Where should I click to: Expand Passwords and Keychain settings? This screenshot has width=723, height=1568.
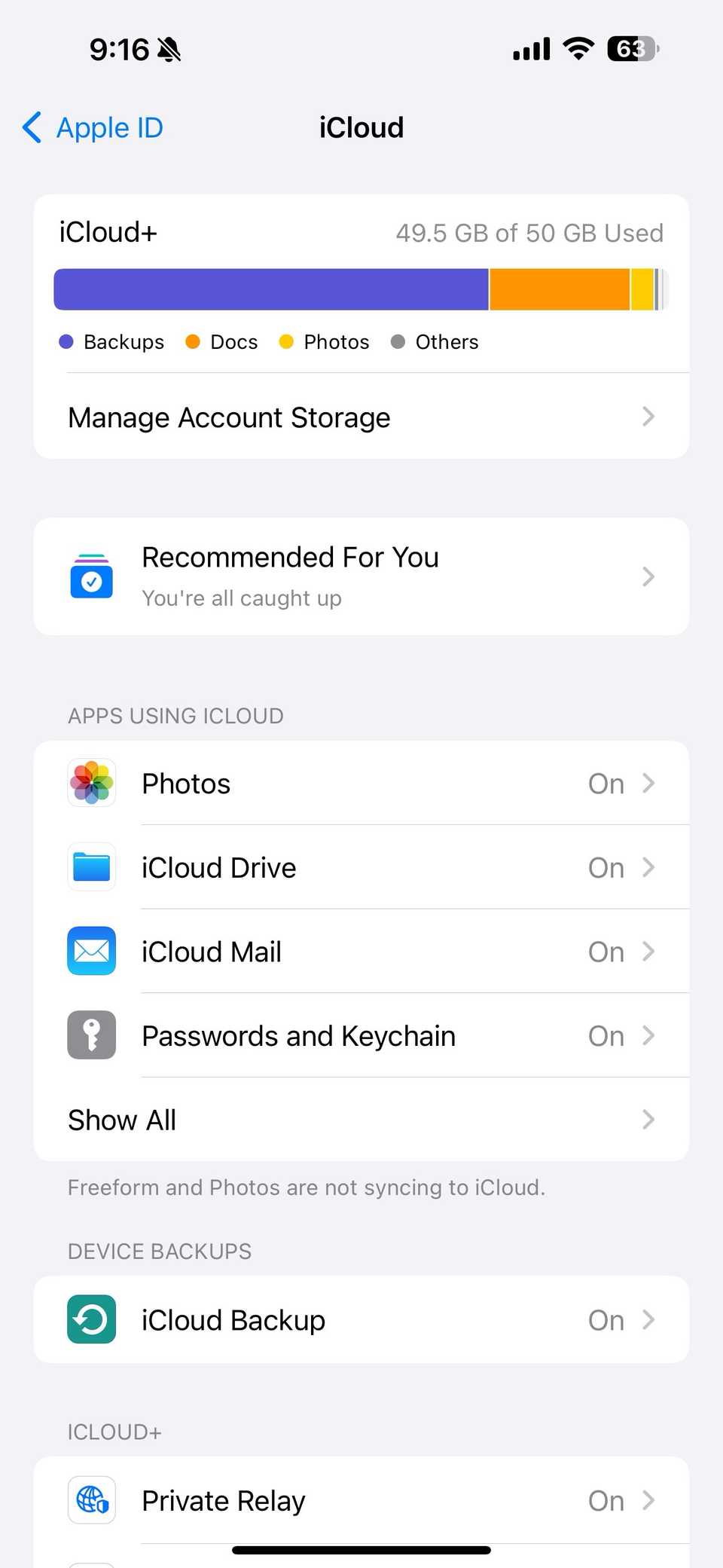point(361,1035)
